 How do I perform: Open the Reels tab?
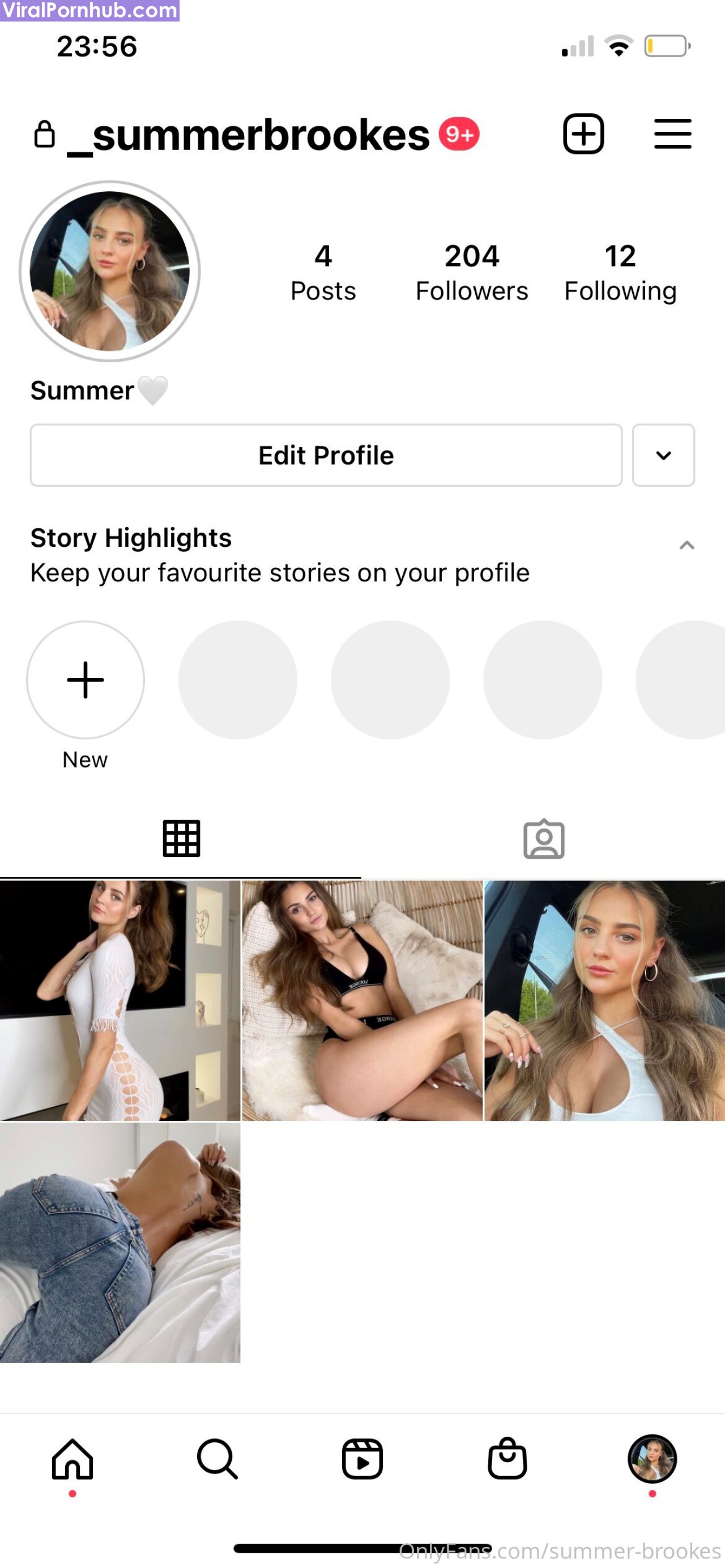[x=362, y=1459]
